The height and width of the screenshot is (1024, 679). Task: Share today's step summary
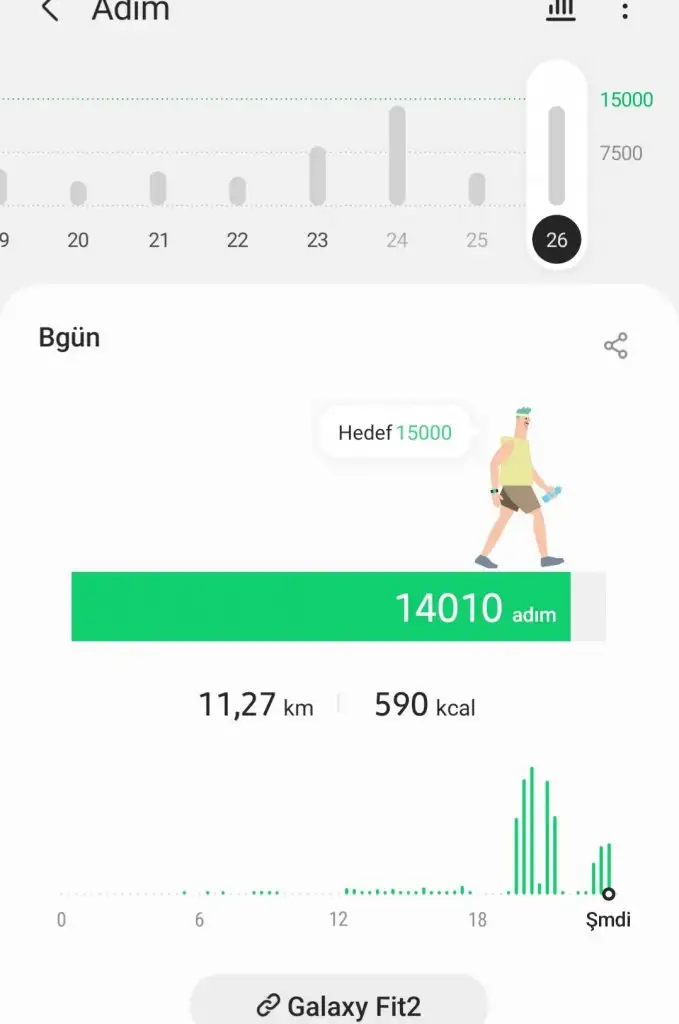coord(616,346)
